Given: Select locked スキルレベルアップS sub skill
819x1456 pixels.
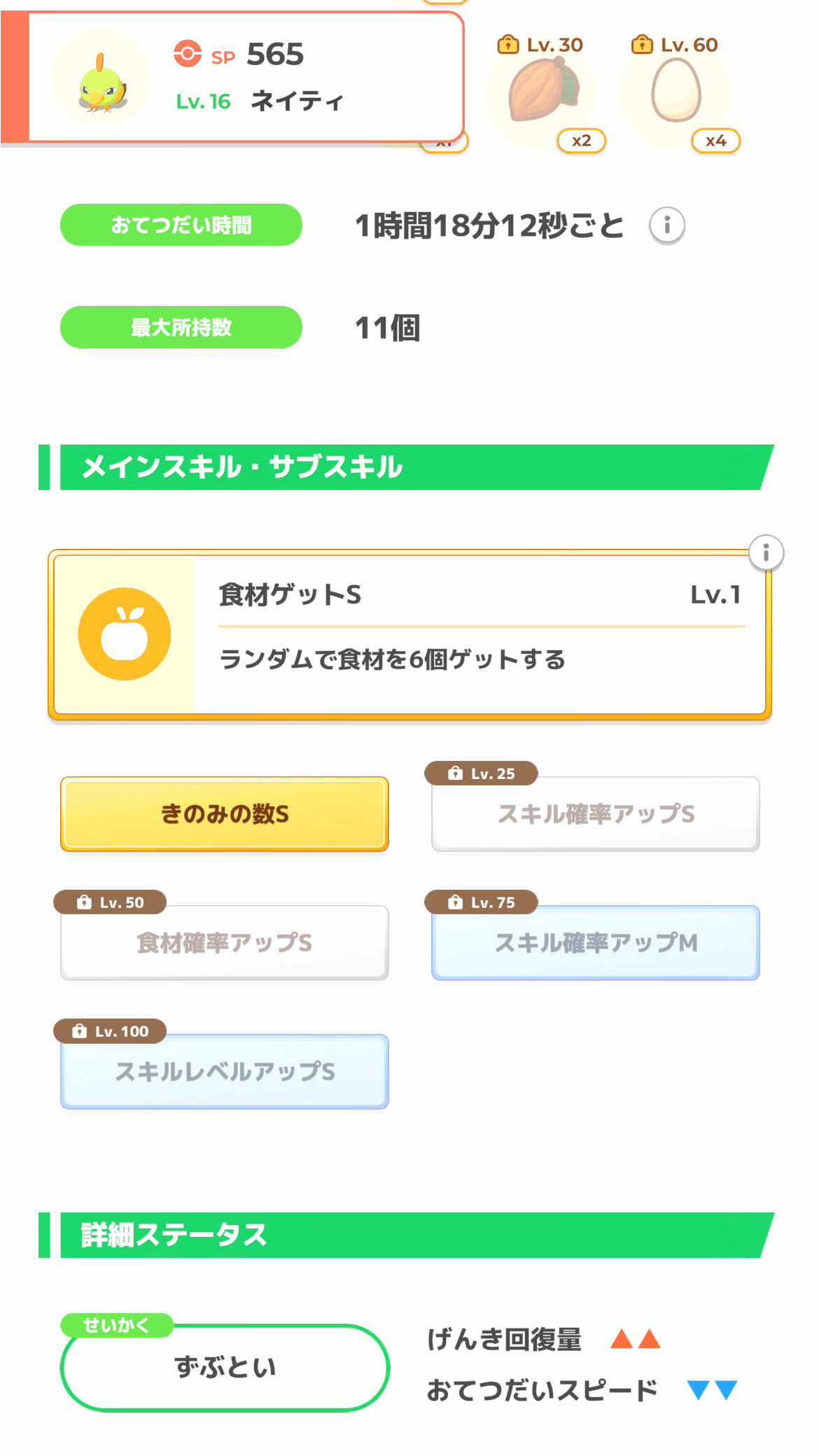Looking at the screenshot, I should pos(225,1072).
